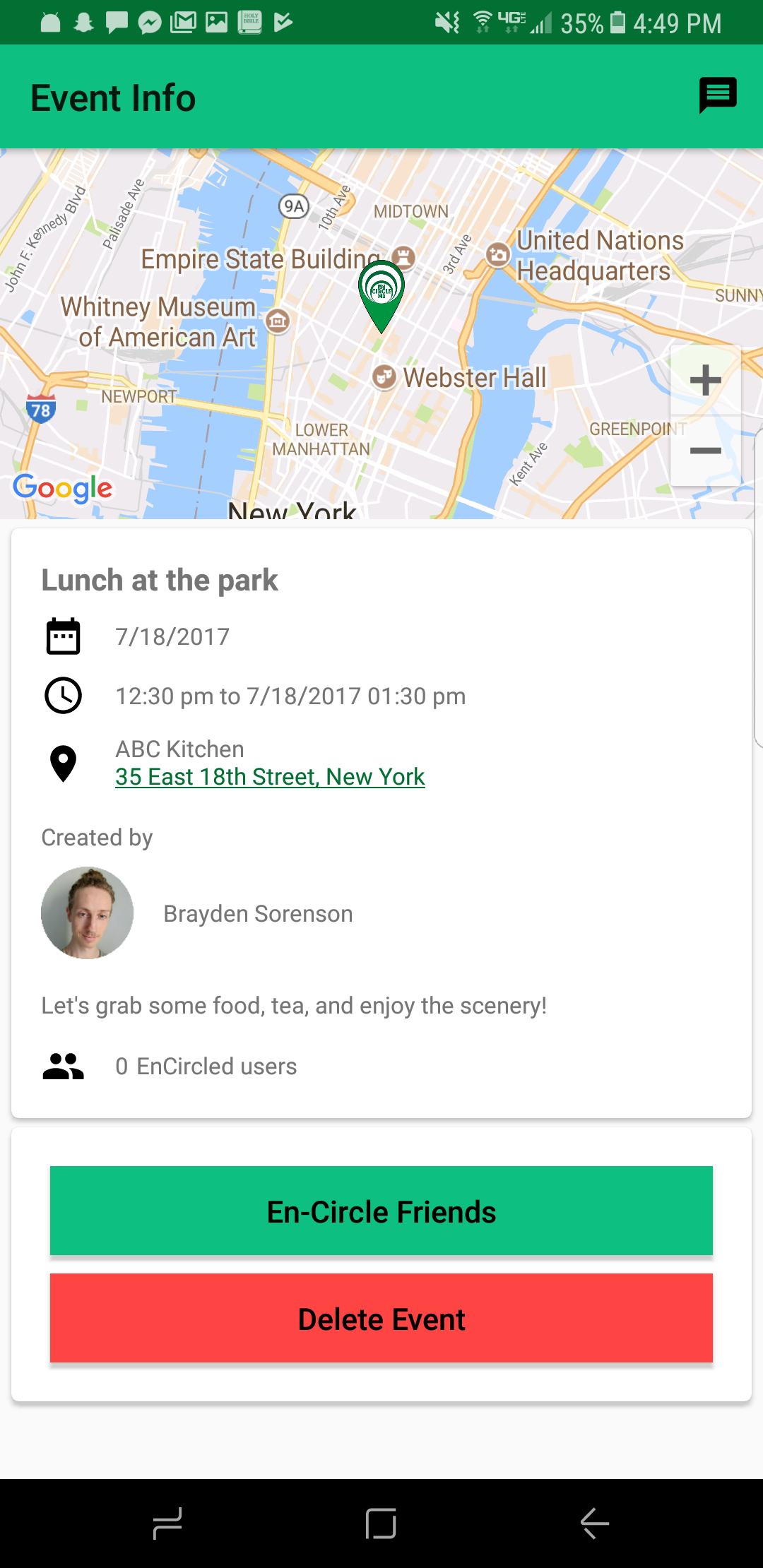Open recent apps from the navigation bar
763x1568 pixels.
[167, 1523]
